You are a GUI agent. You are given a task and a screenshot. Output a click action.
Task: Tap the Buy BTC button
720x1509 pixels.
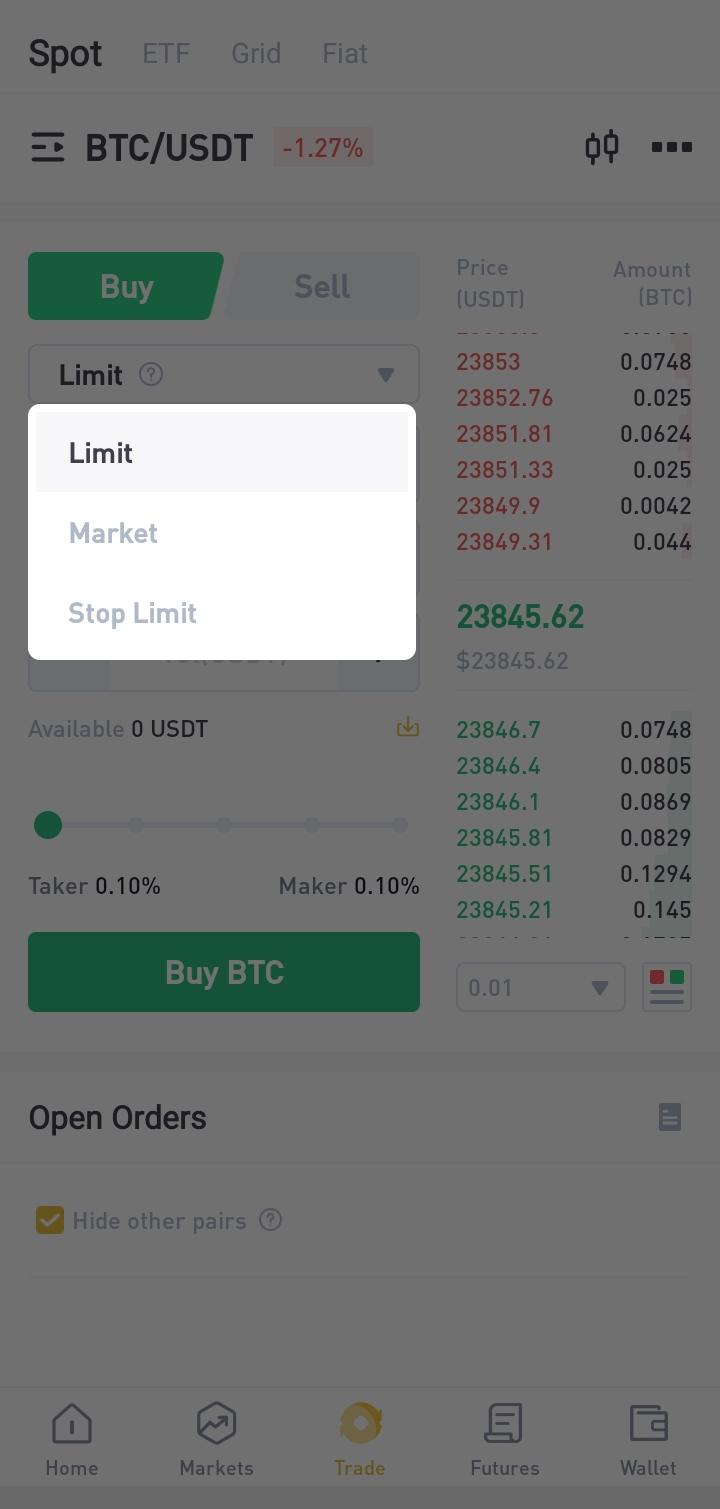[224, 972]
